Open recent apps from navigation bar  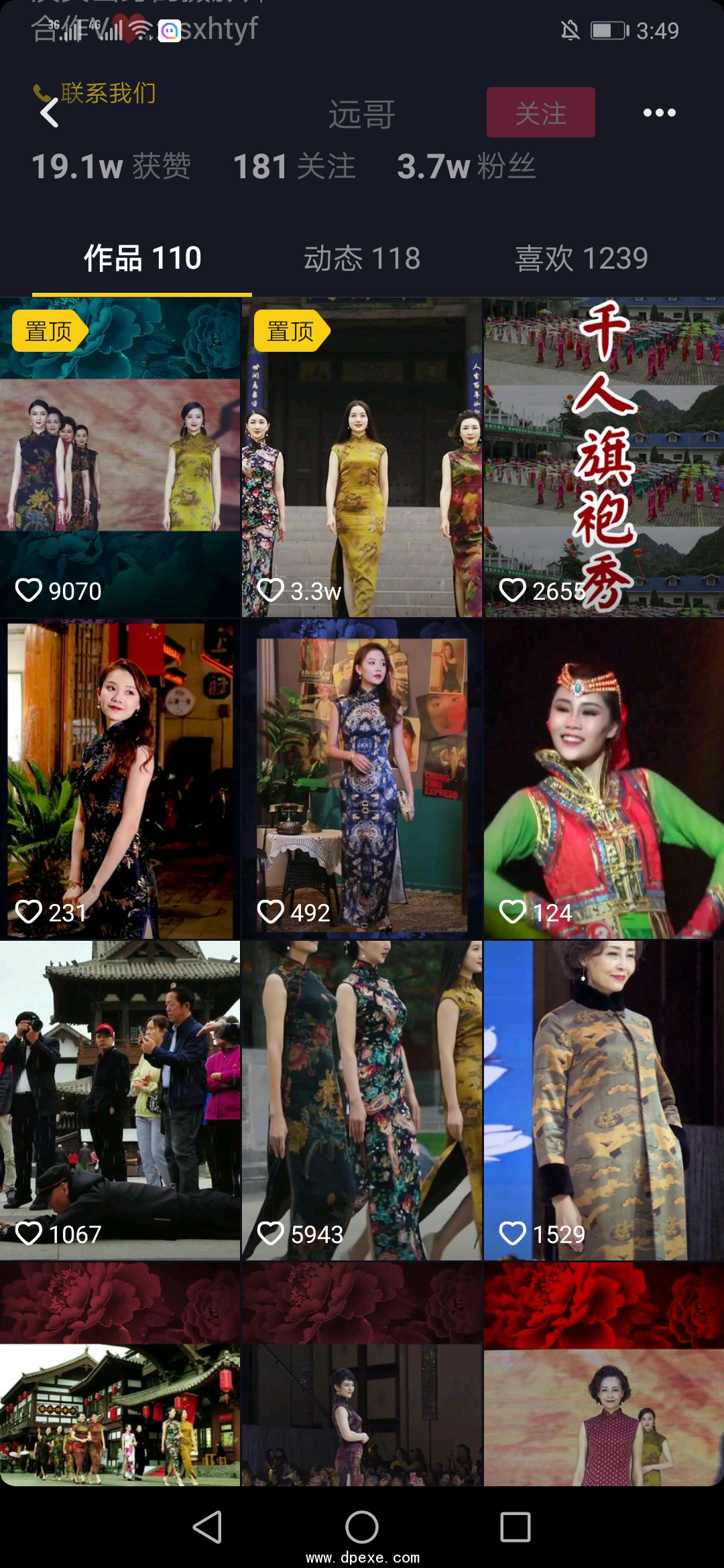tap(516, 1528)
